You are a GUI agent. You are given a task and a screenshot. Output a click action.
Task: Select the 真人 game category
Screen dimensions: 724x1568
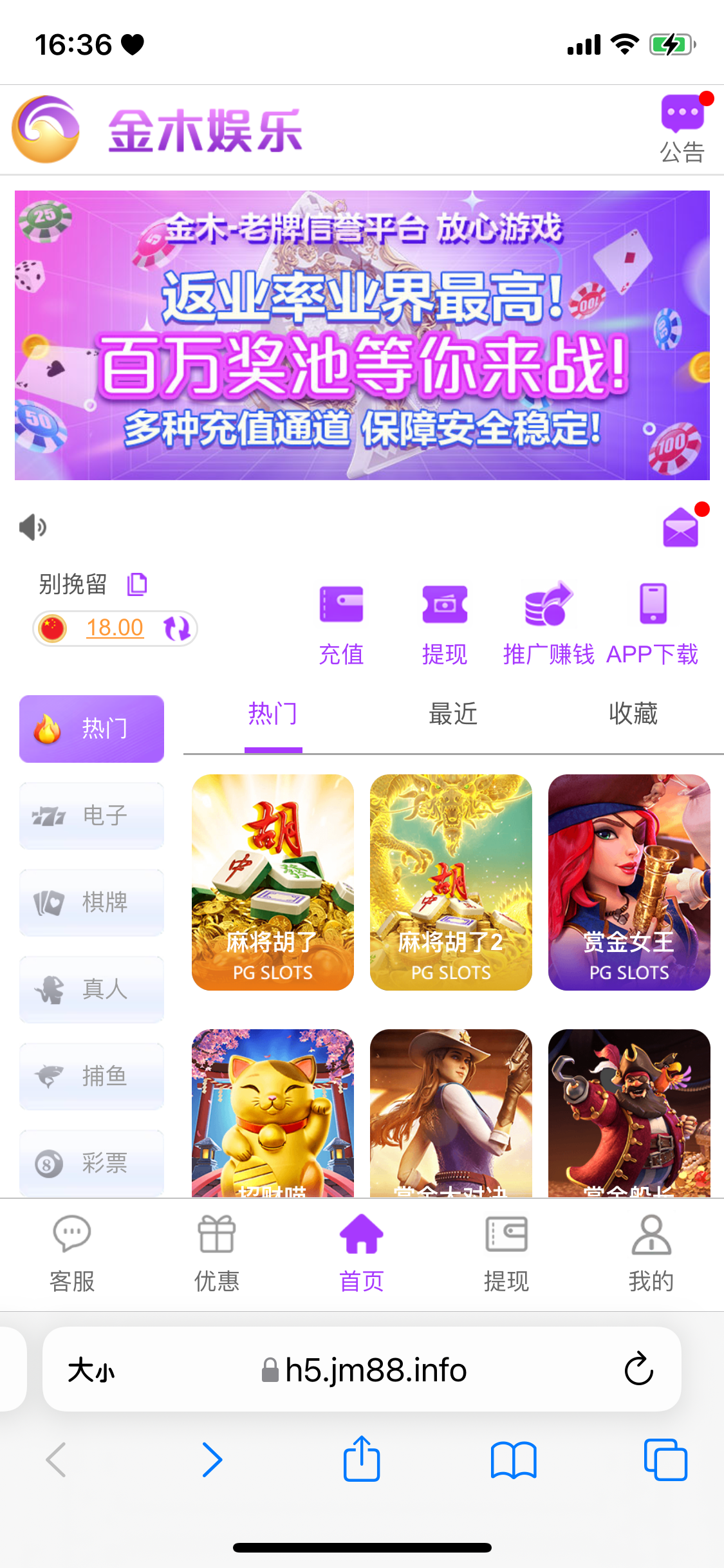click(x=91, y=989)
